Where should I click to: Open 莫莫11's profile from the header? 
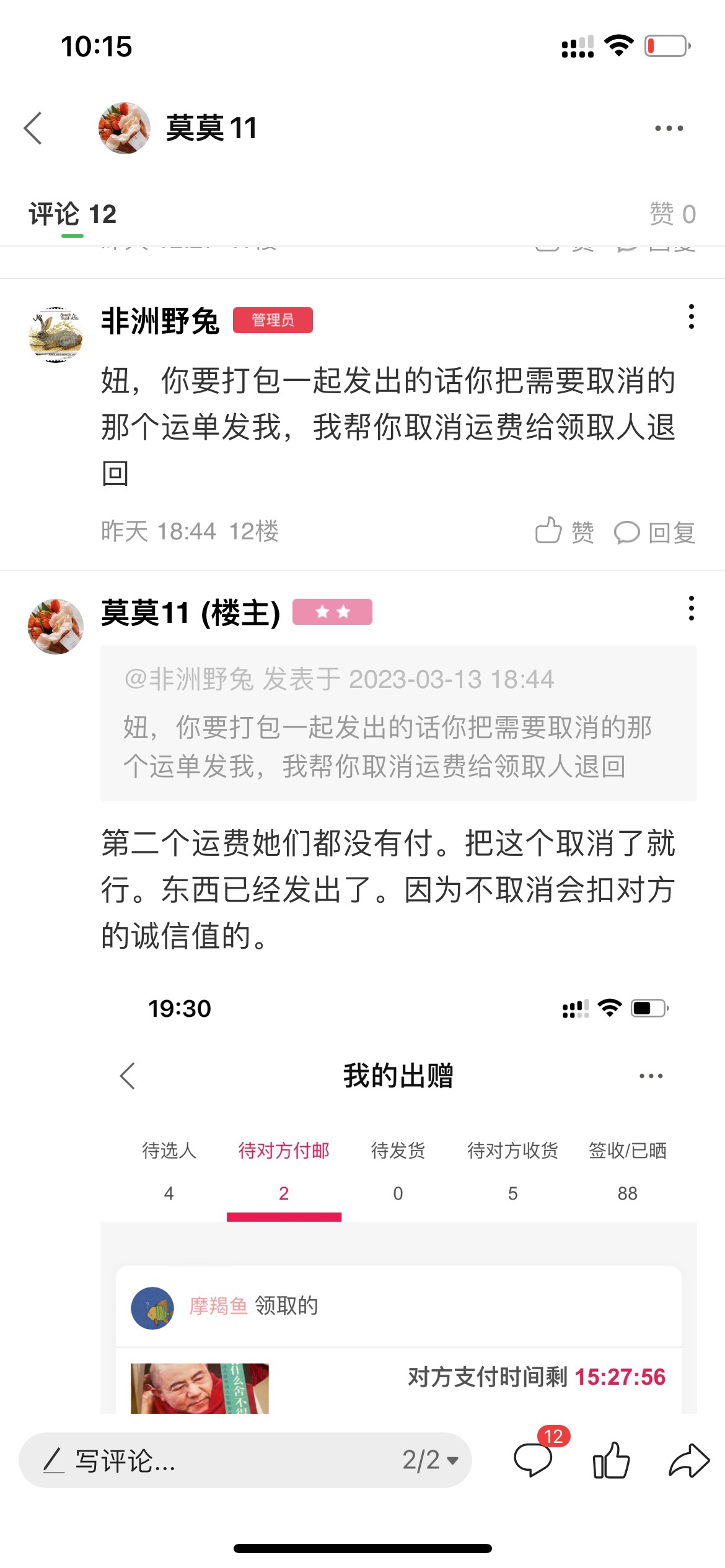177,128
